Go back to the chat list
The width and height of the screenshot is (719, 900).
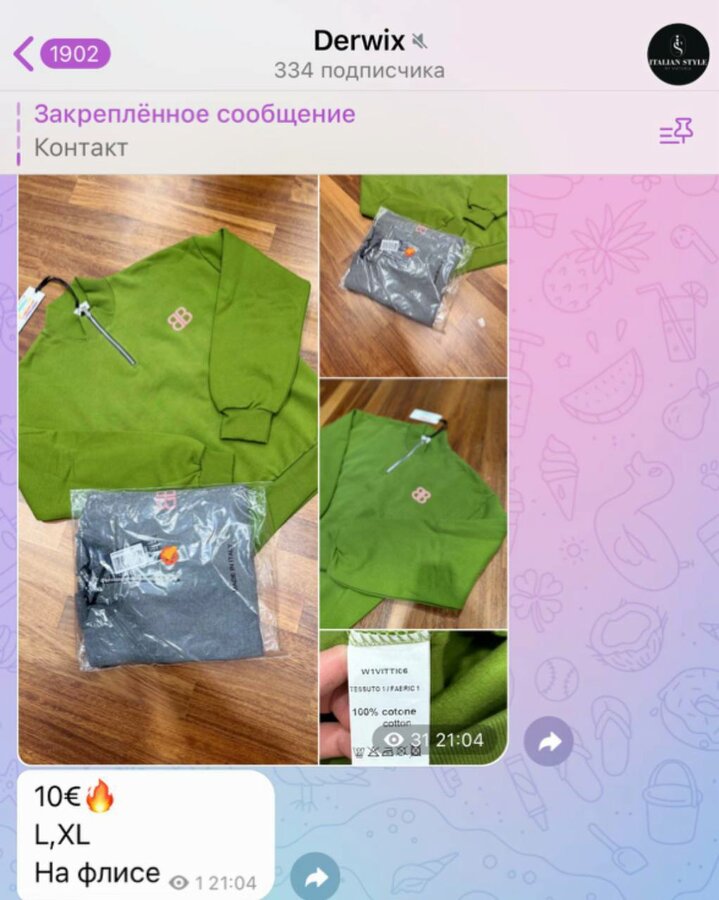pos(60,53)
